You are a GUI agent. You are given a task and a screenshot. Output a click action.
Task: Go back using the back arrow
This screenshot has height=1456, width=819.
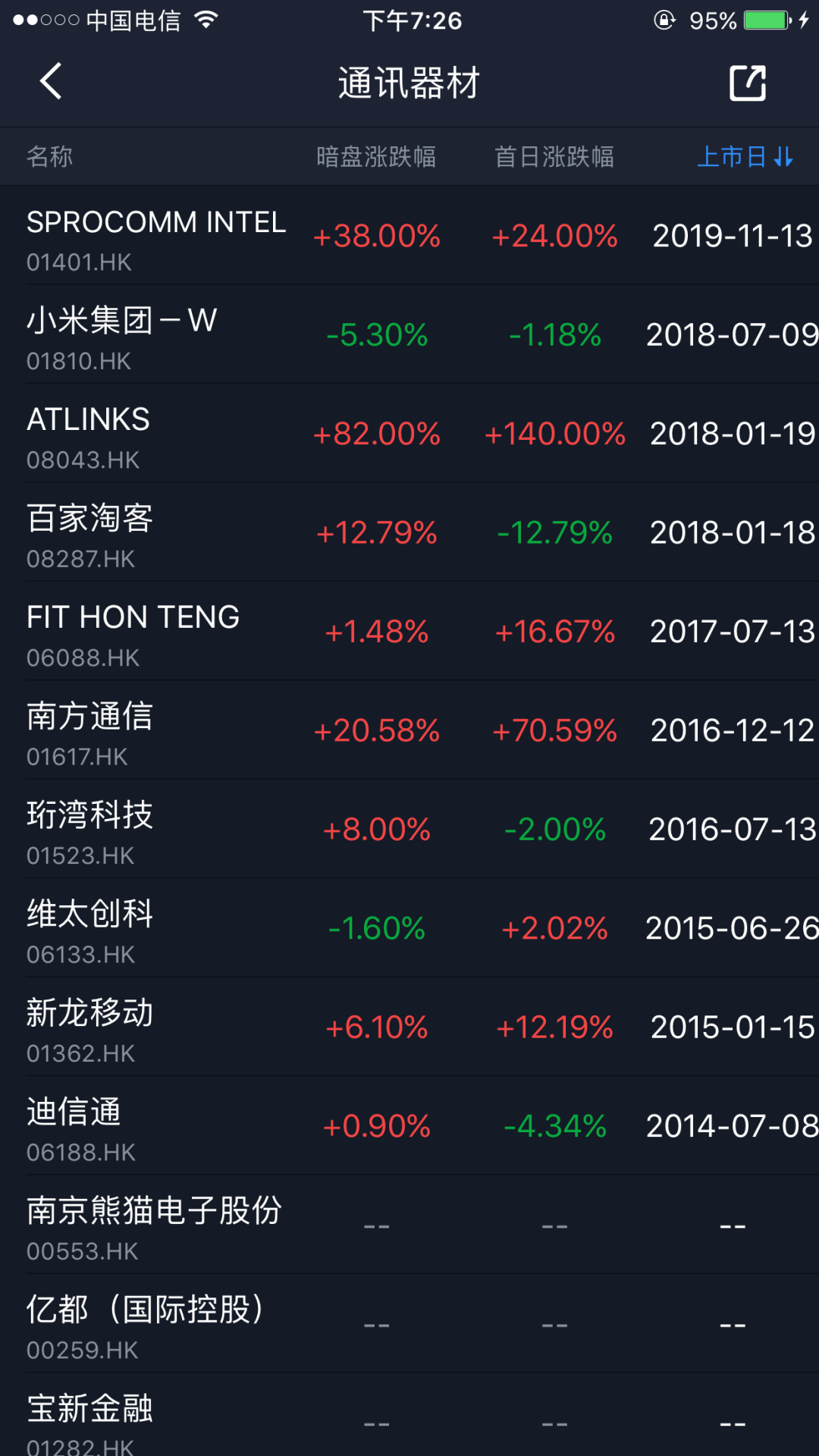click(50, 82)
